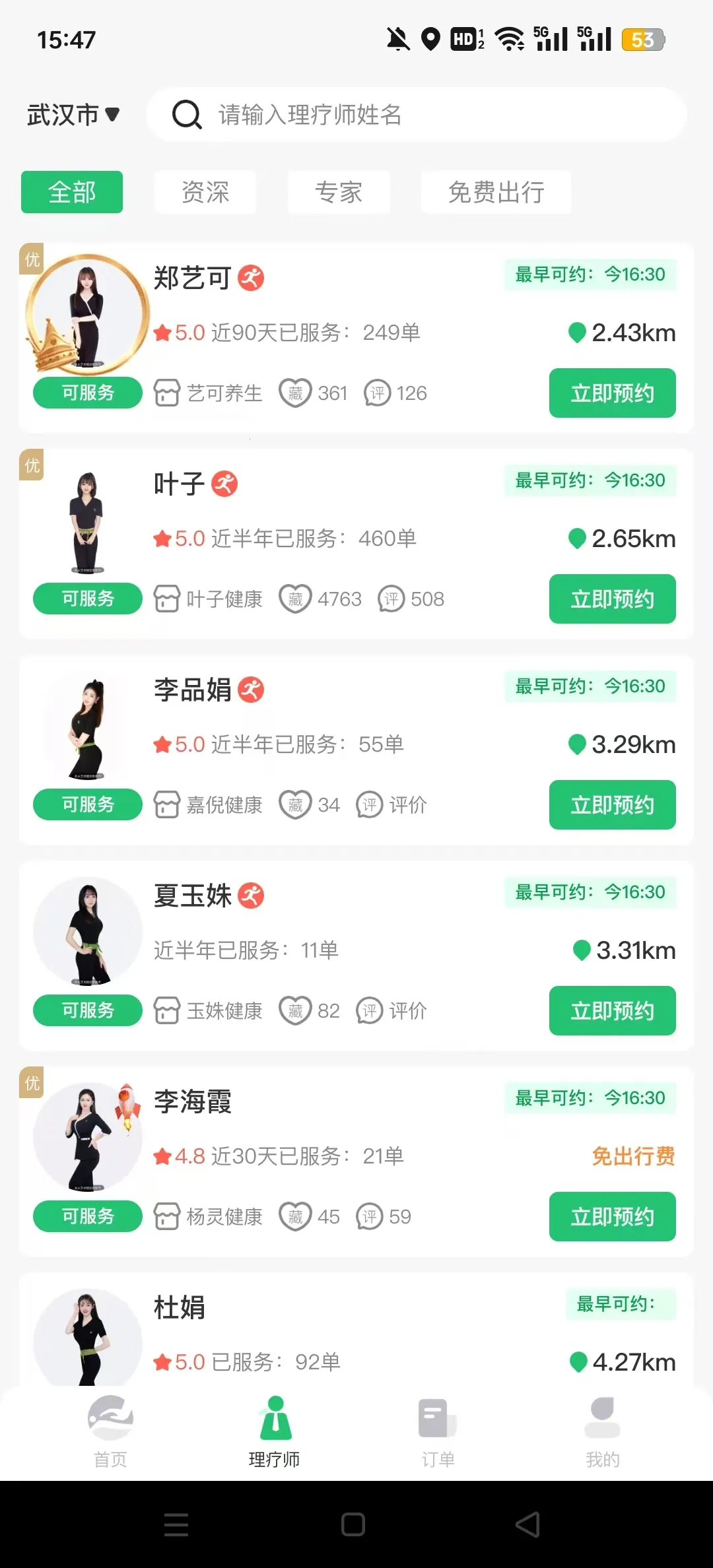
Task: Enable the 免费出行 filter
Action: (x=495, y=192)
